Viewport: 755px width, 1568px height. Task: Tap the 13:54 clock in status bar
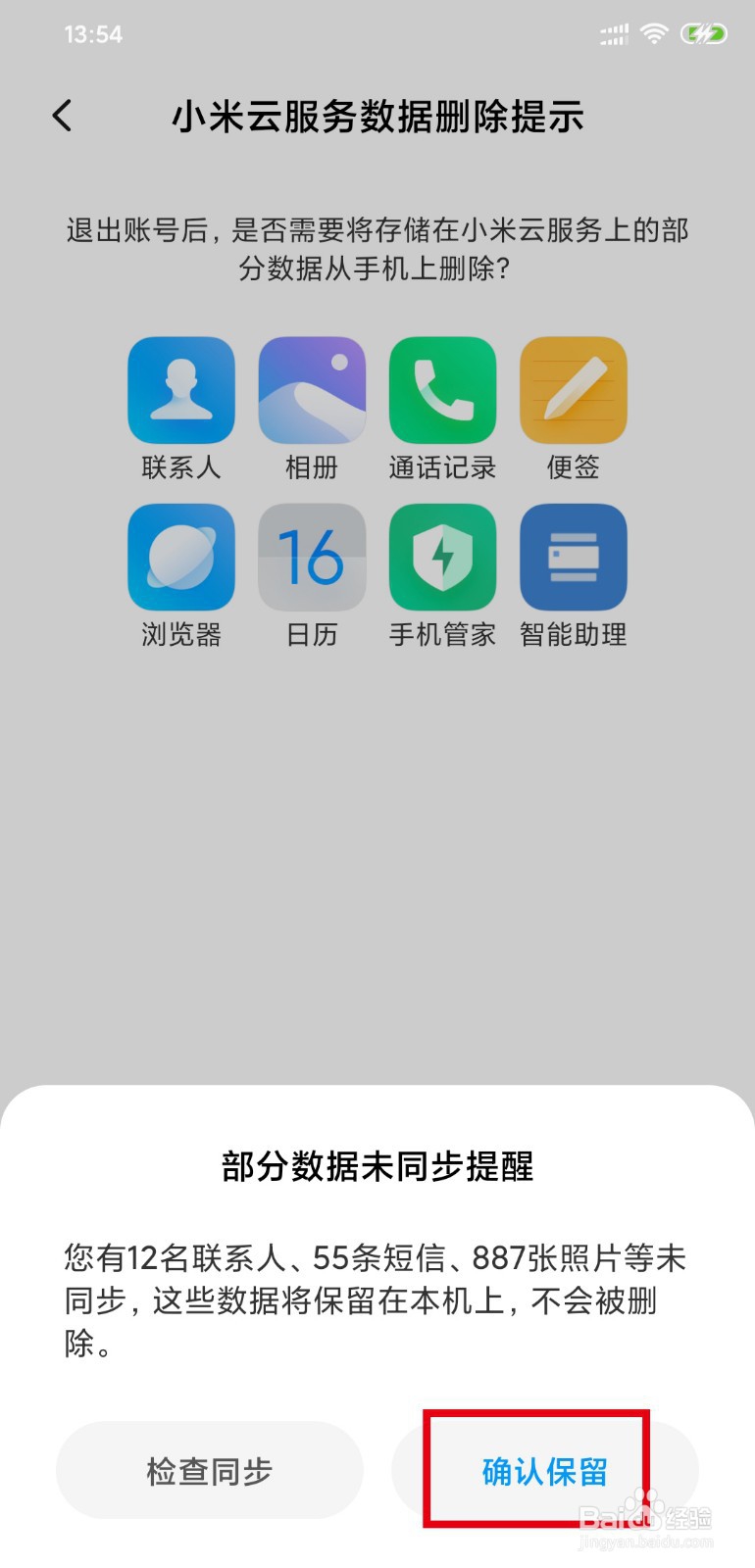coord(91,32)
